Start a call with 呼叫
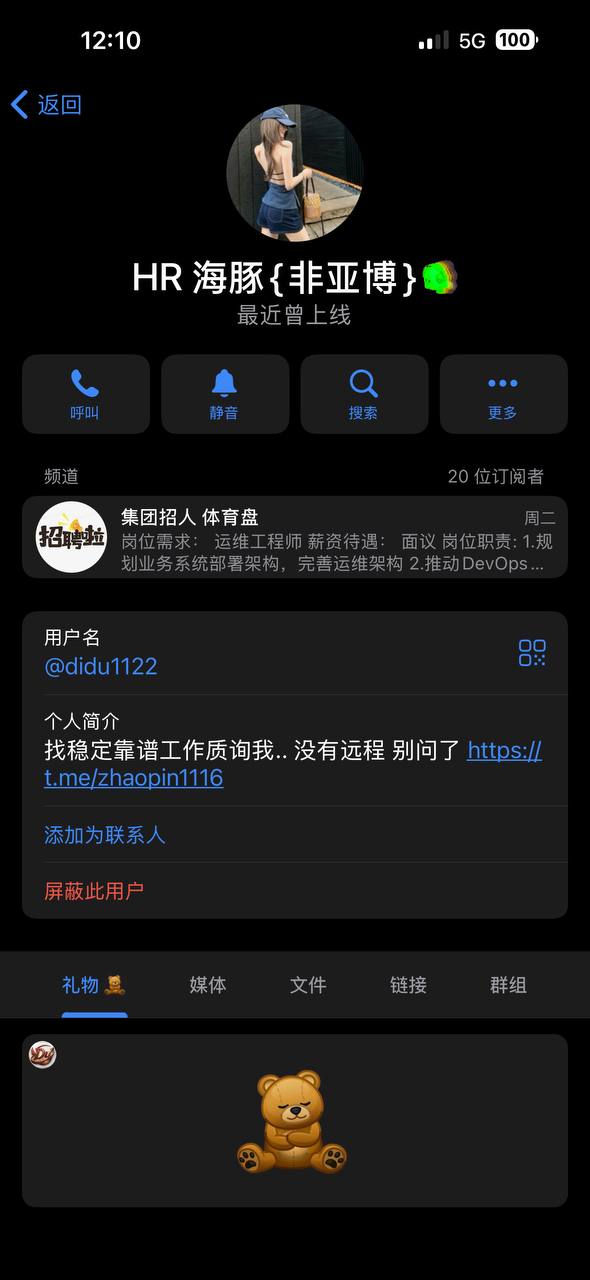The image size is (590, 1280). (85, 394)
